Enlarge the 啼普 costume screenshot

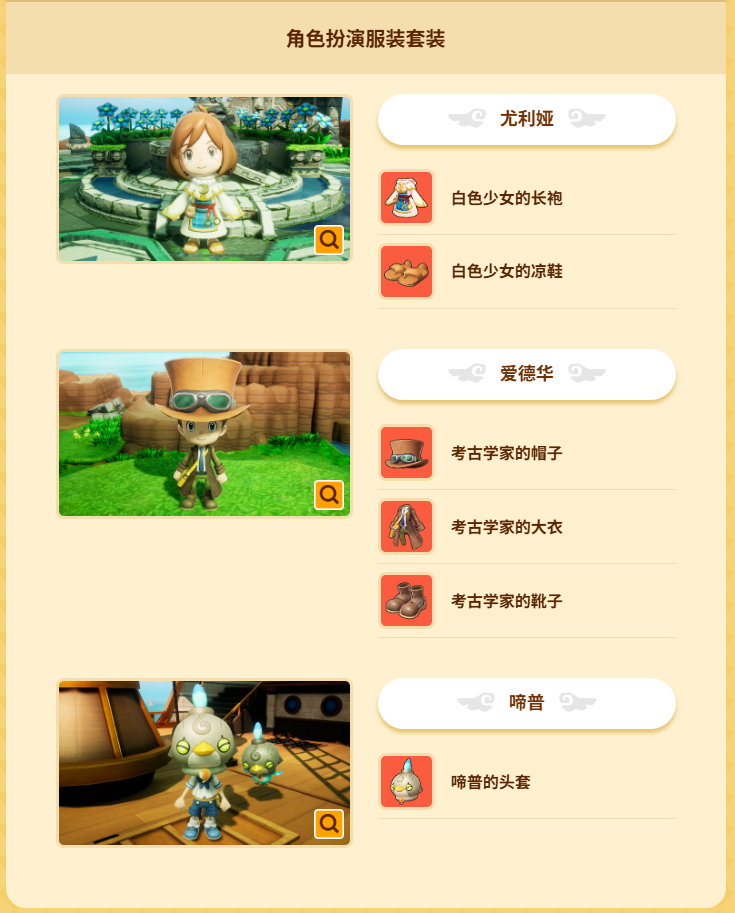[x=329, y=824]
